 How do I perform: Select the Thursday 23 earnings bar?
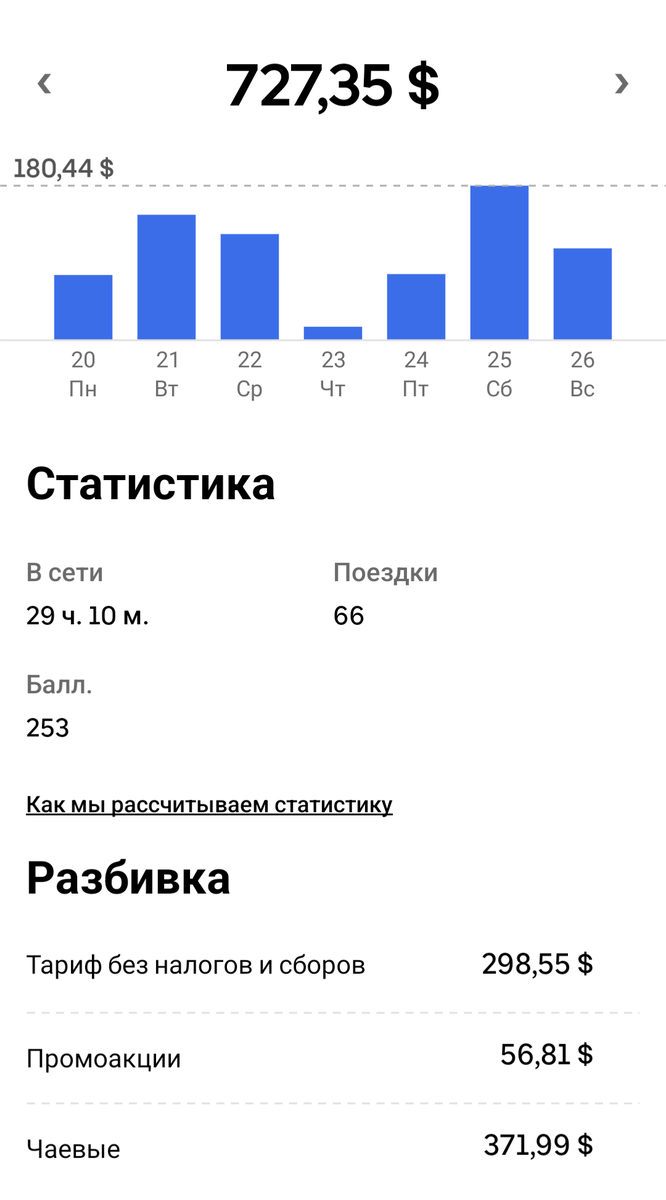333,333
